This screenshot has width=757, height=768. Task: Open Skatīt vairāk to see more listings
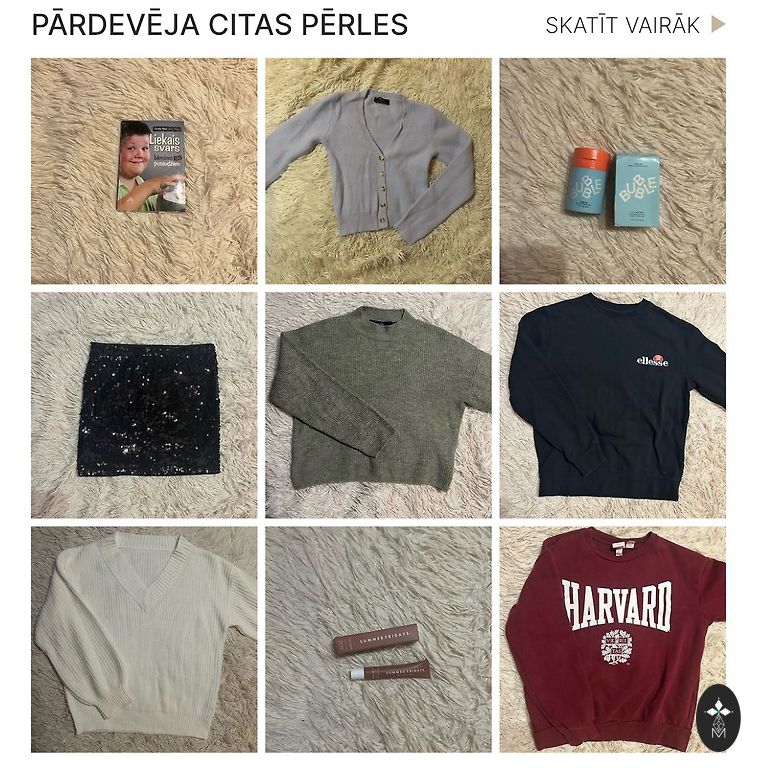[634, 26]
